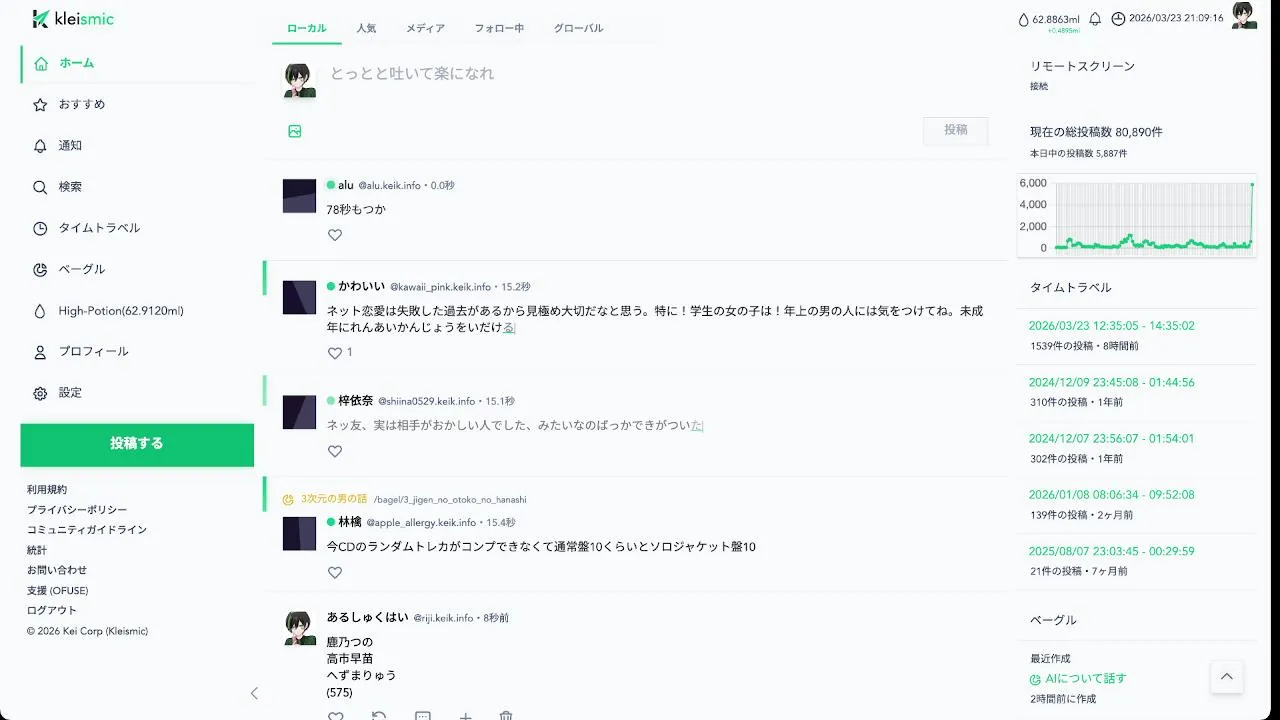
Task: Switch to the メディア tab
Action: click(x=425, y=28)
